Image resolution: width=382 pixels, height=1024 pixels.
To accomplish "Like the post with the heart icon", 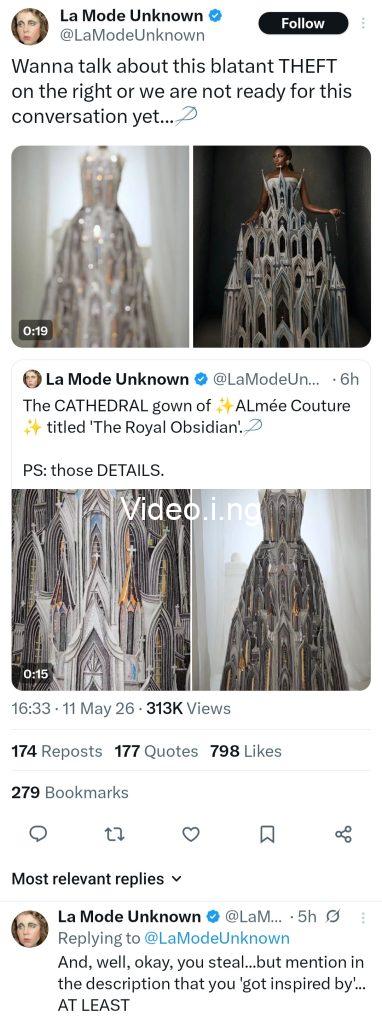I will 191,834.
